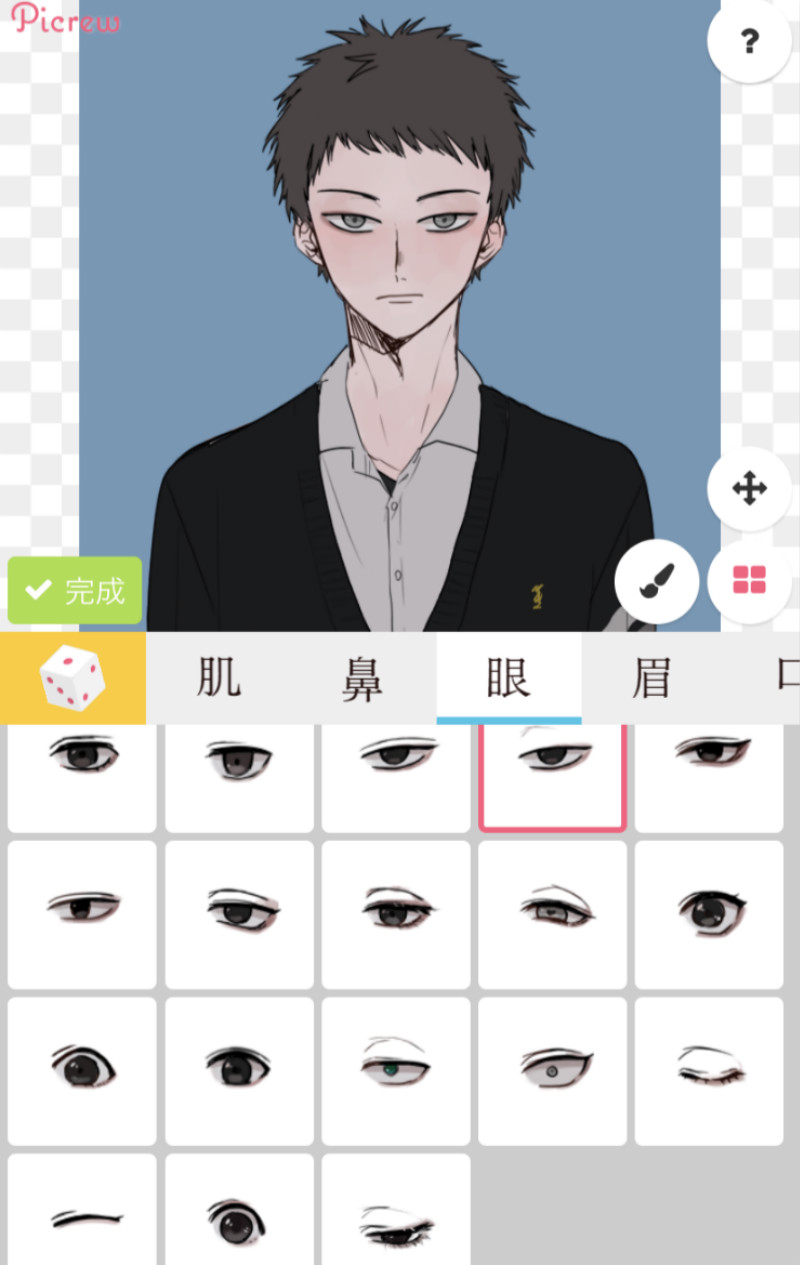
Task: Pick the small white pupil eye option
Action: point(552,1070)
